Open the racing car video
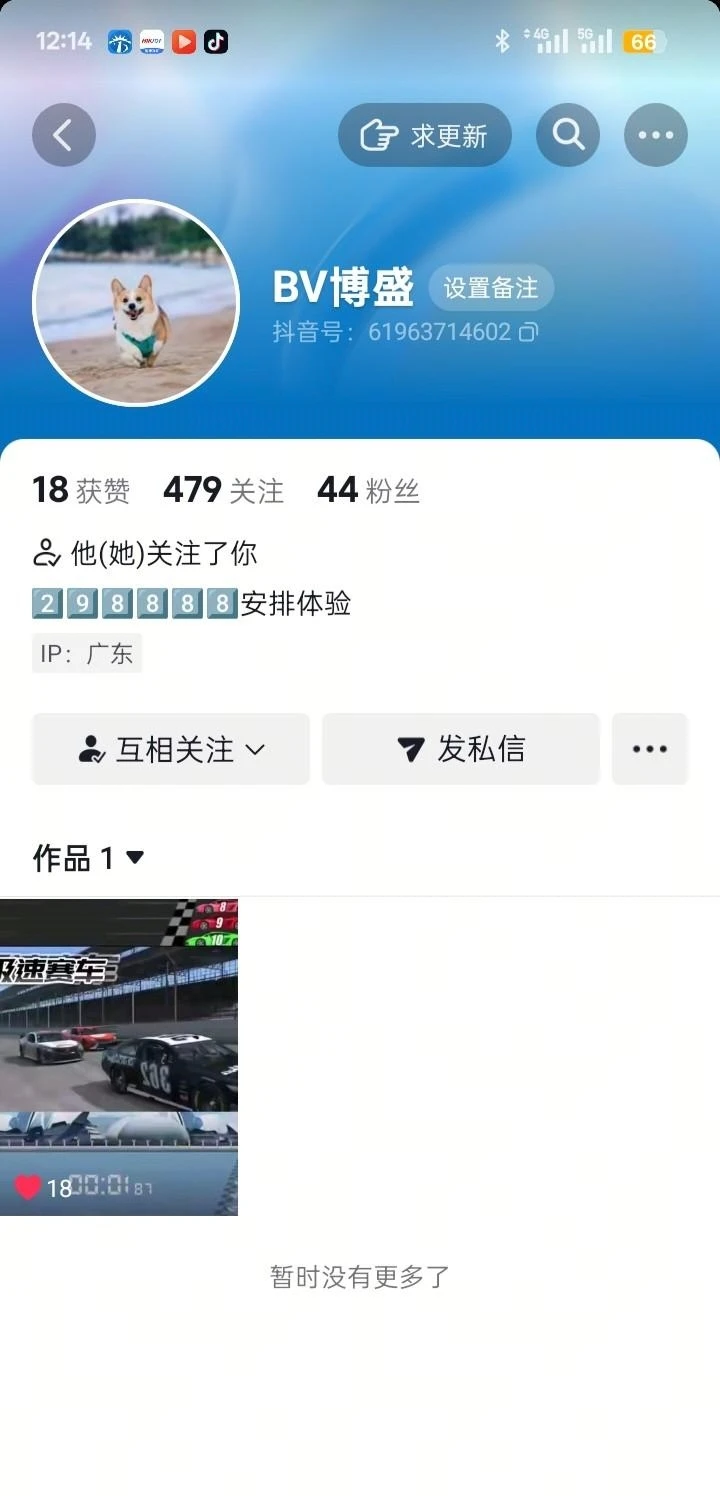The image size is (720, 1496). point(119,1057)
